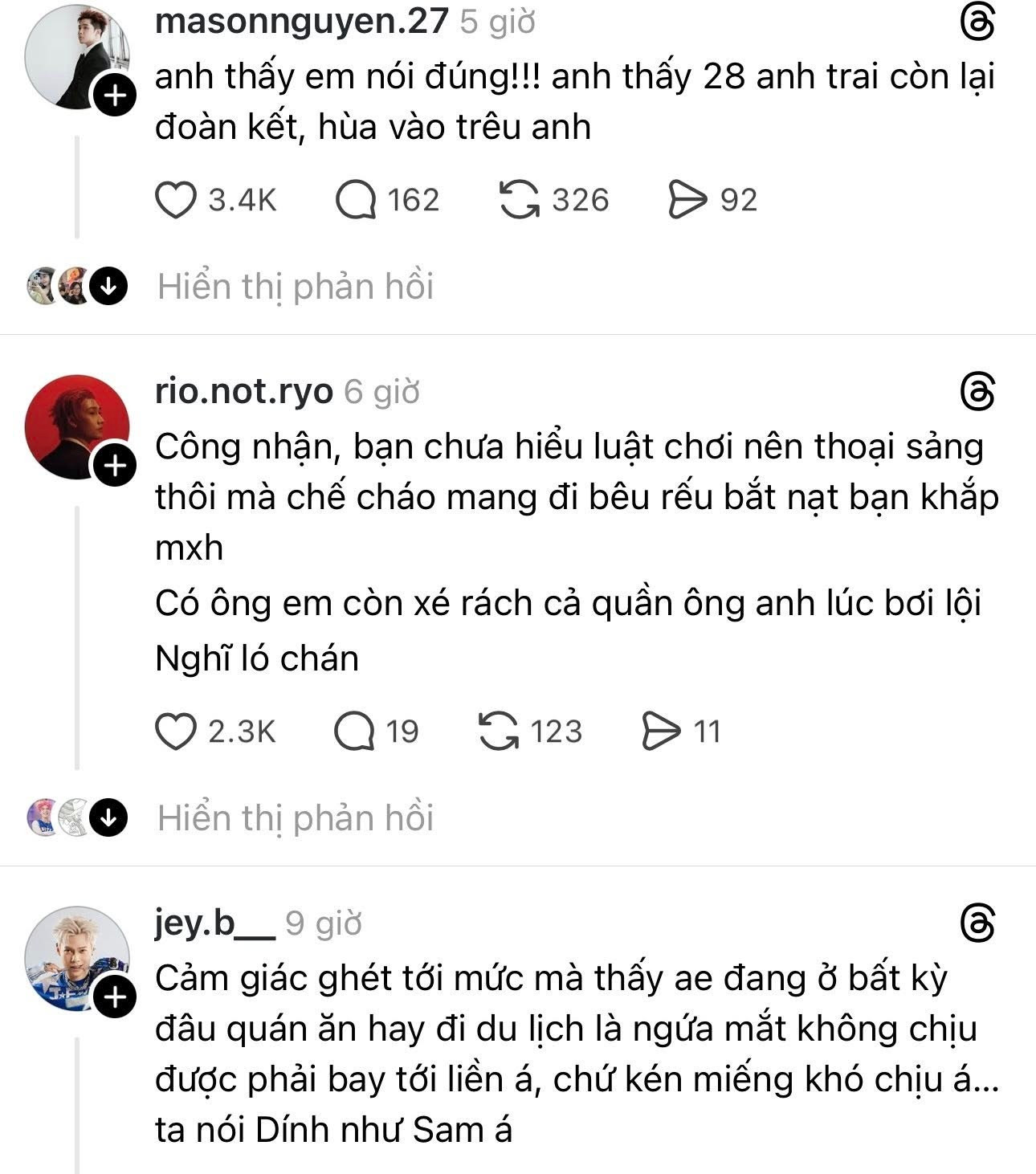Reply to masonnguyen.27's comment
Screen dimensions: 1036x1174
point(355,200)
